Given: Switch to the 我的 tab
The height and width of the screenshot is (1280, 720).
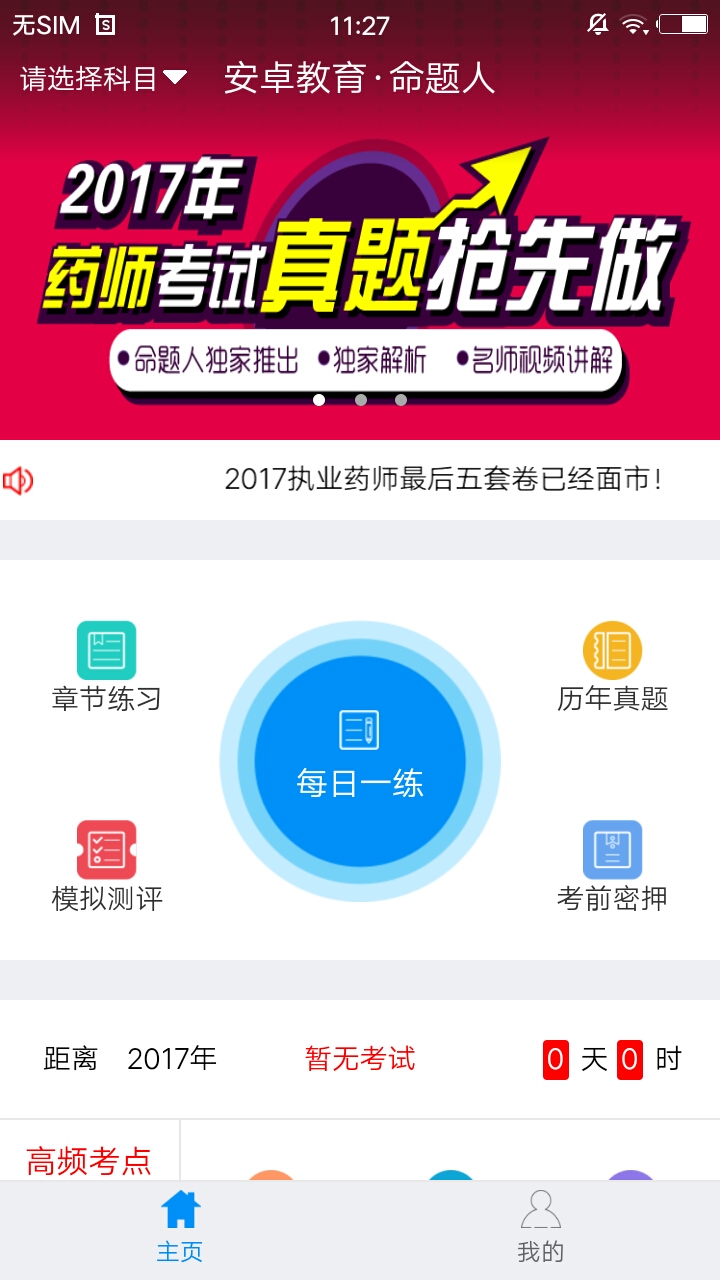Looking at the screenshot, I should 540,1228.
